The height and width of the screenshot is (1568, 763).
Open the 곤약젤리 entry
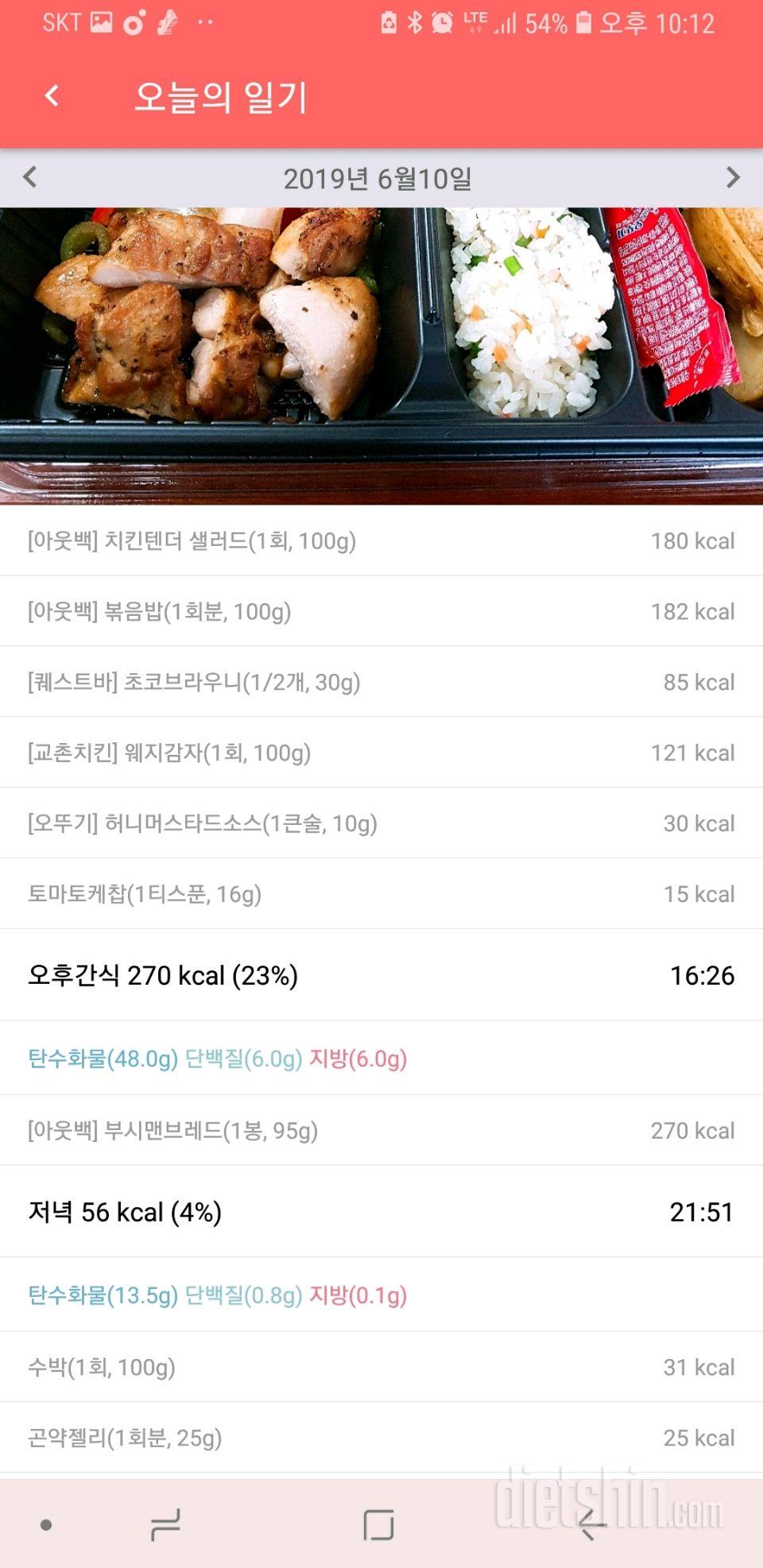click(x=381, y=1438)
